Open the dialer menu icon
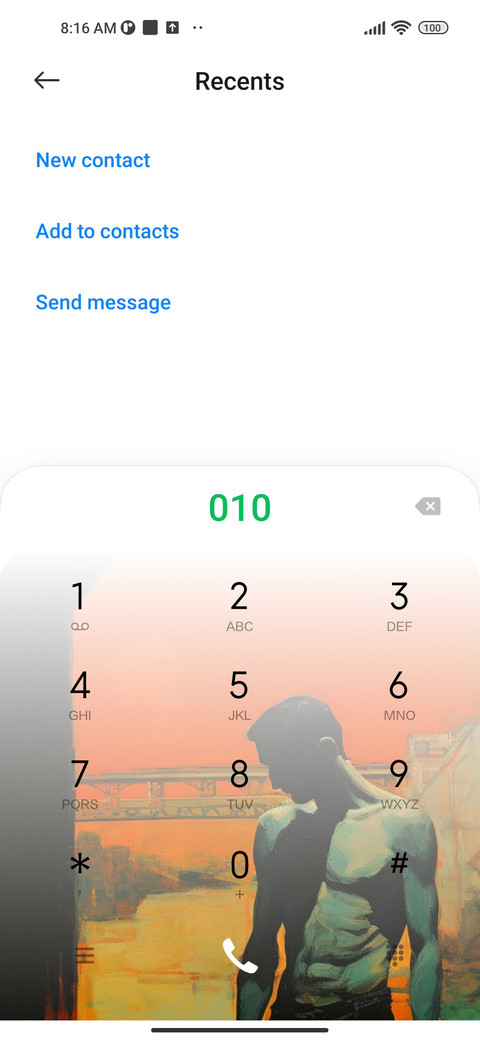 pyautogui.click(x=85, y=955)
